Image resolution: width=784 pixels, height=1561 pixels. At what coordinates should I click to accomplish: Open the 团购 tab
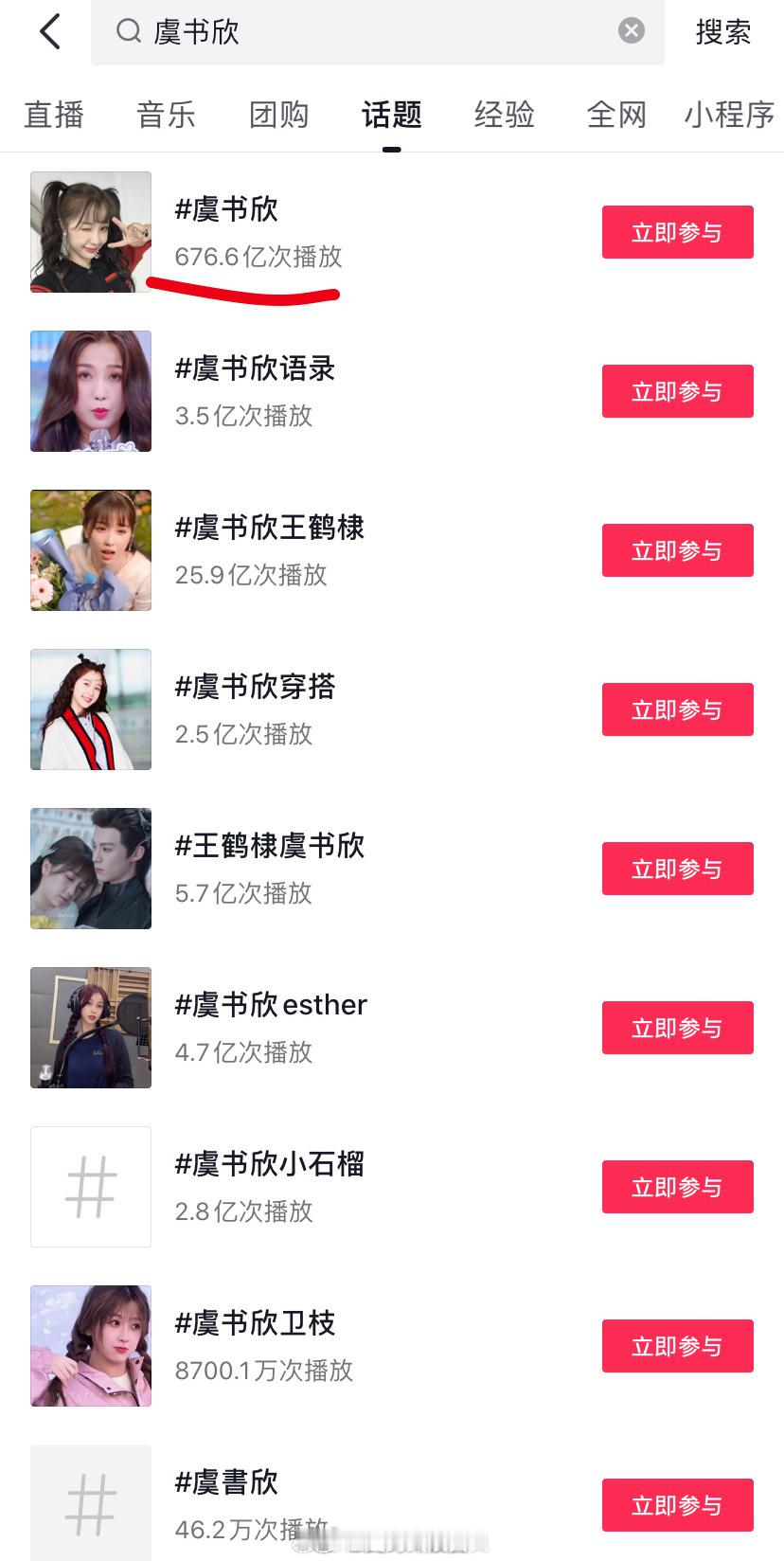click(x=278, y=114)
